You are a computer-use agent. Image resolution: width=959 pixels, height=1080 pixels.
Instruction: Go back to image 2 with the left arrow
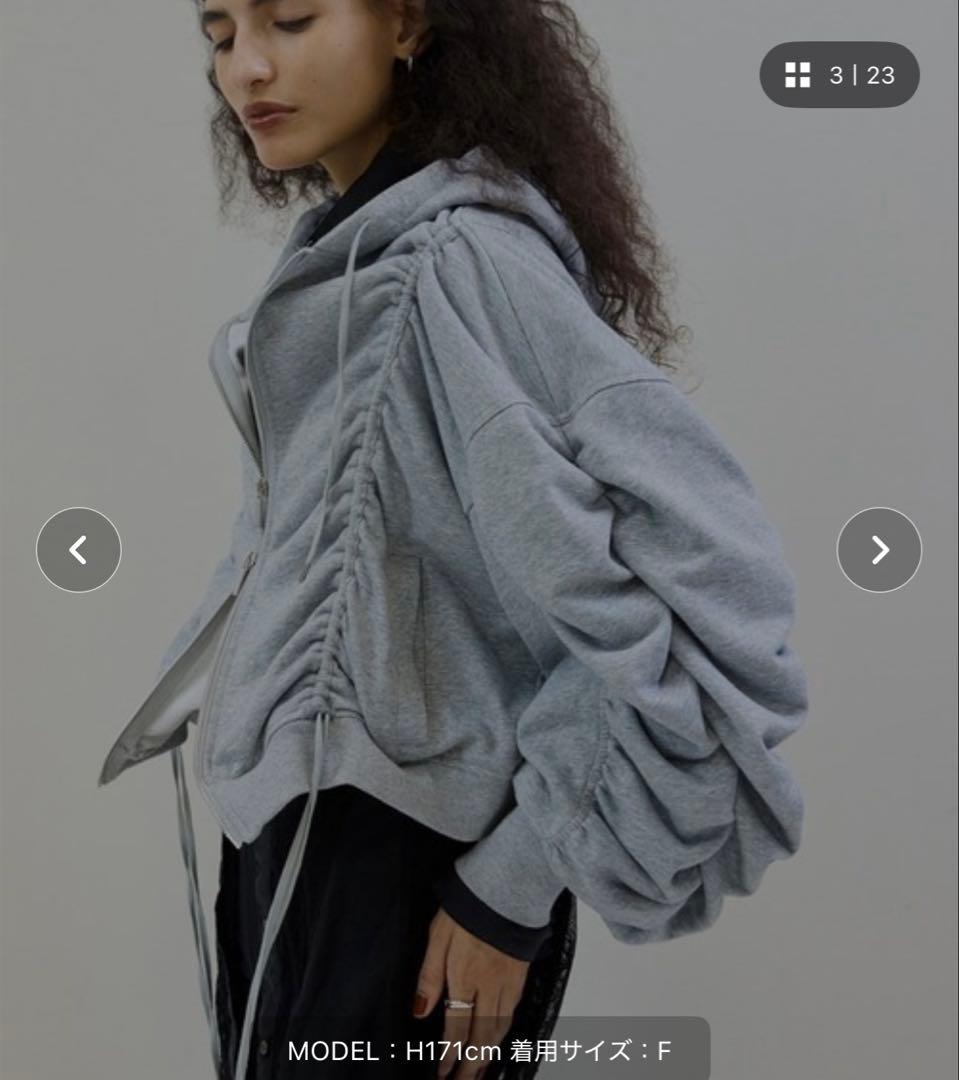tap(80, 549)
